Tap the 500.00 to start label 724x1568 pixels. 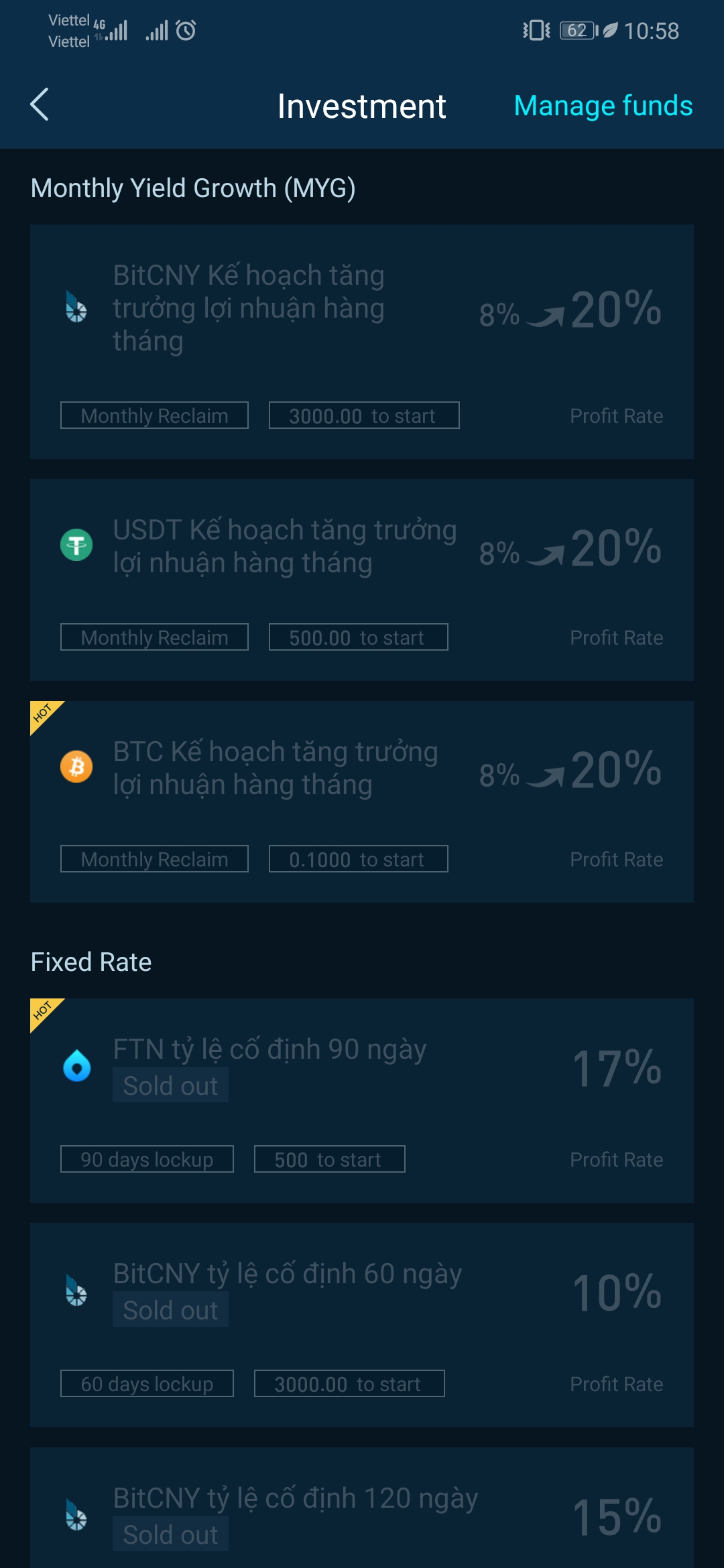tap(357, 637)
